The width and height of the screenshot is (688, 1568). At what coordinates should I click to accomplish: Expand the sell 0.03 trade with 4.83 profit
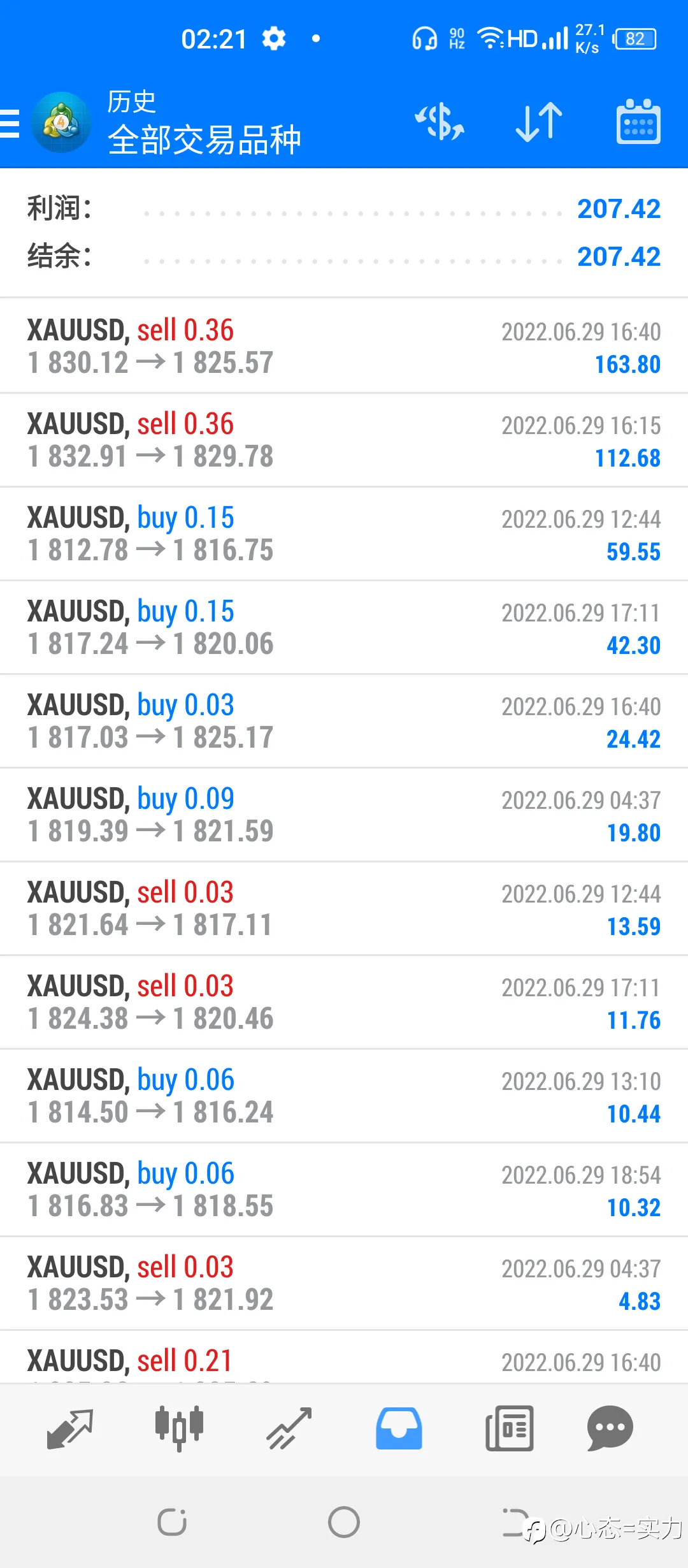pos(344,1283)
